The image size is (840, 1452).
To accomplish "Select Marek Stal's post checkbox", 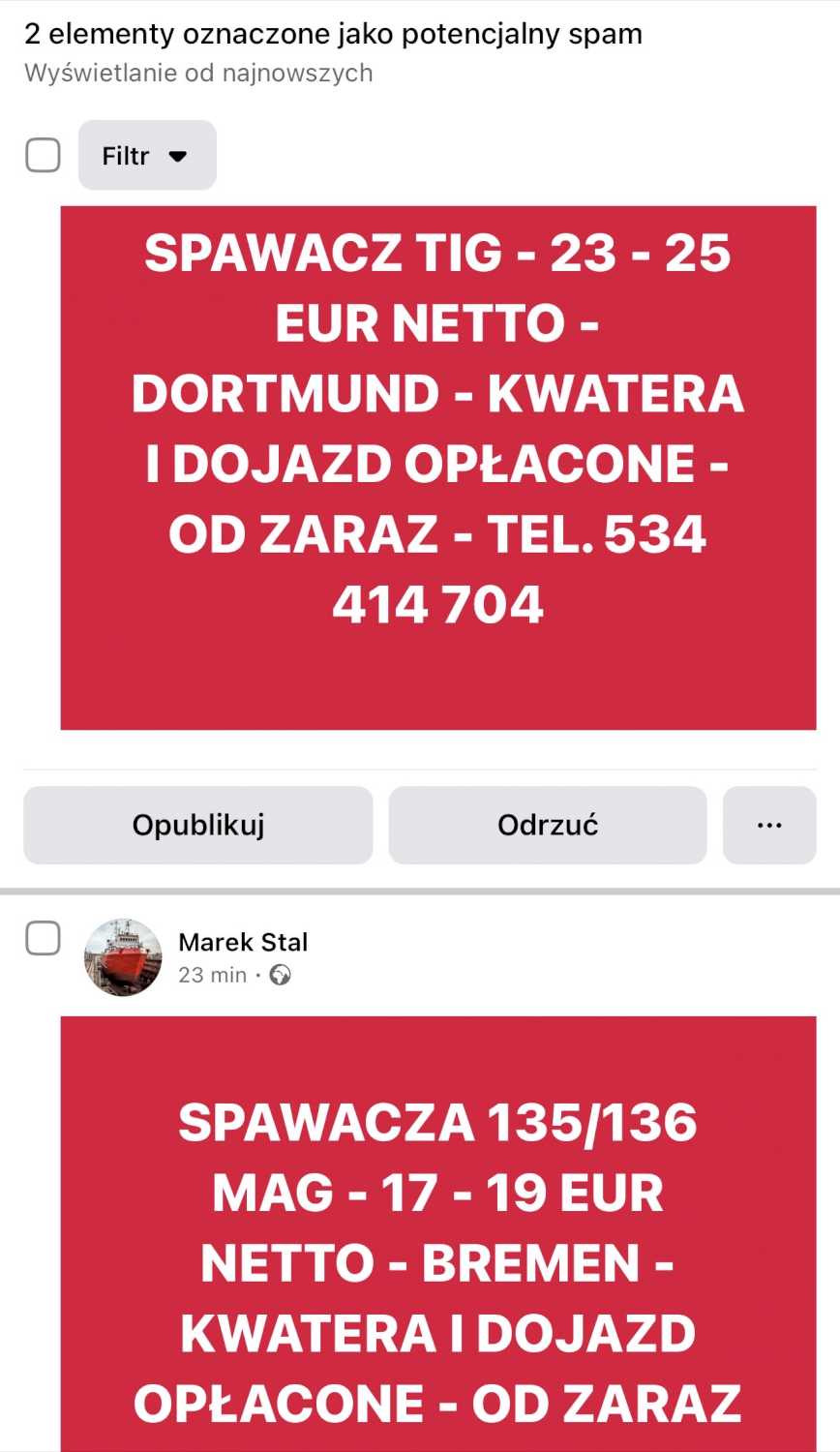I will click(x=43, y=938).
